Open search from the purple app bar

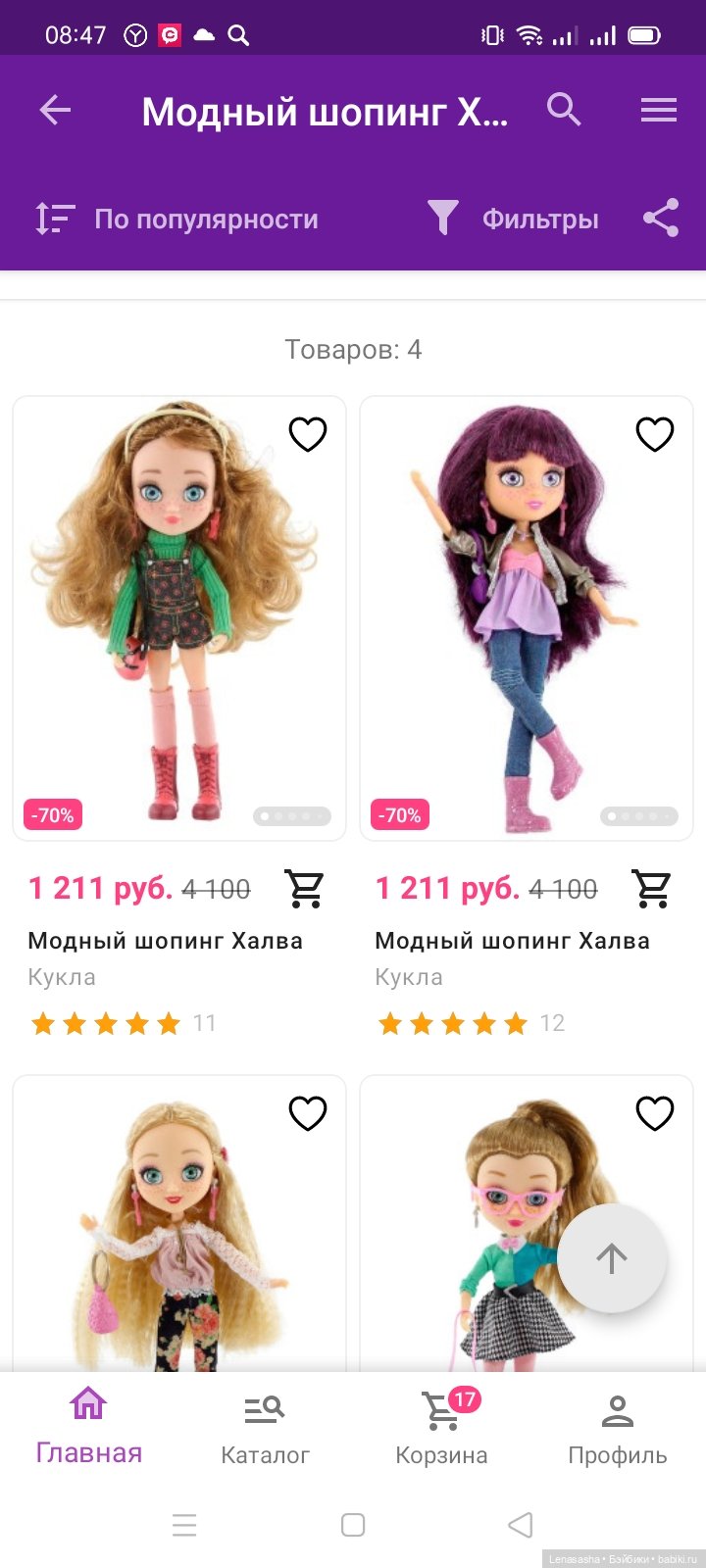pos(564,111)
